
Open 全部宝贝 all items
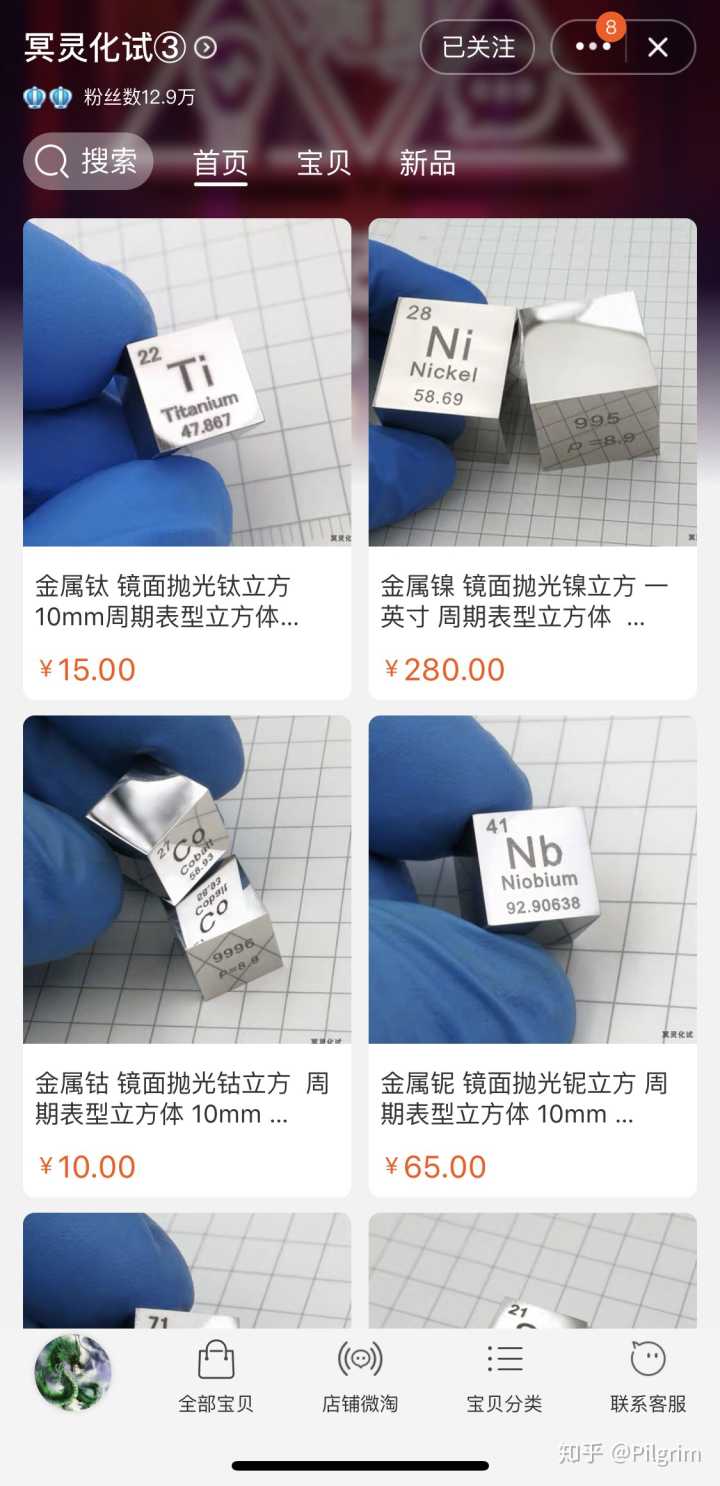tap(216, 1377)
